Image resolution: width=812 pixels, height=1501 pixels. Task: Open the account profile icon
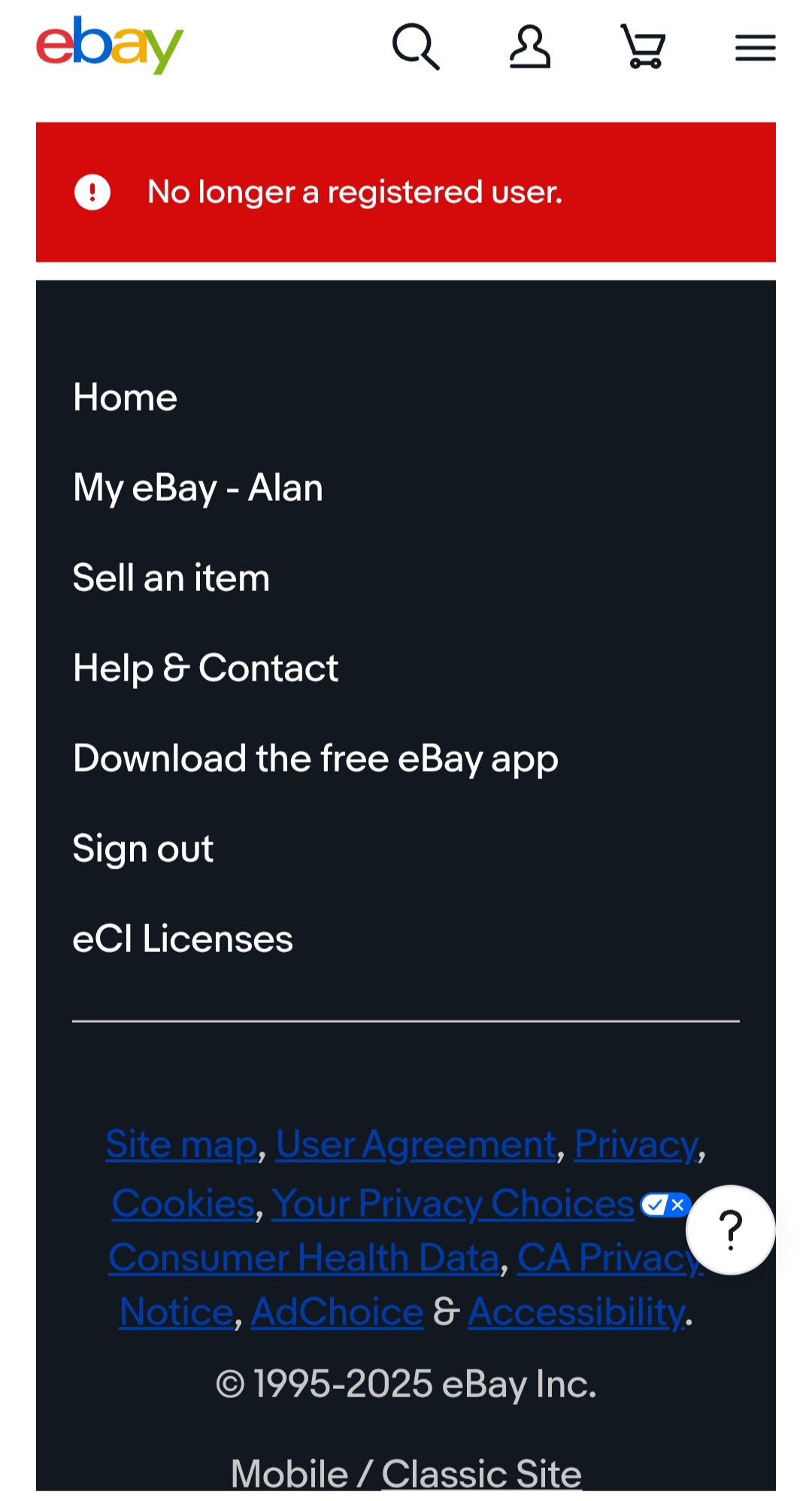(x=530, y=47)
